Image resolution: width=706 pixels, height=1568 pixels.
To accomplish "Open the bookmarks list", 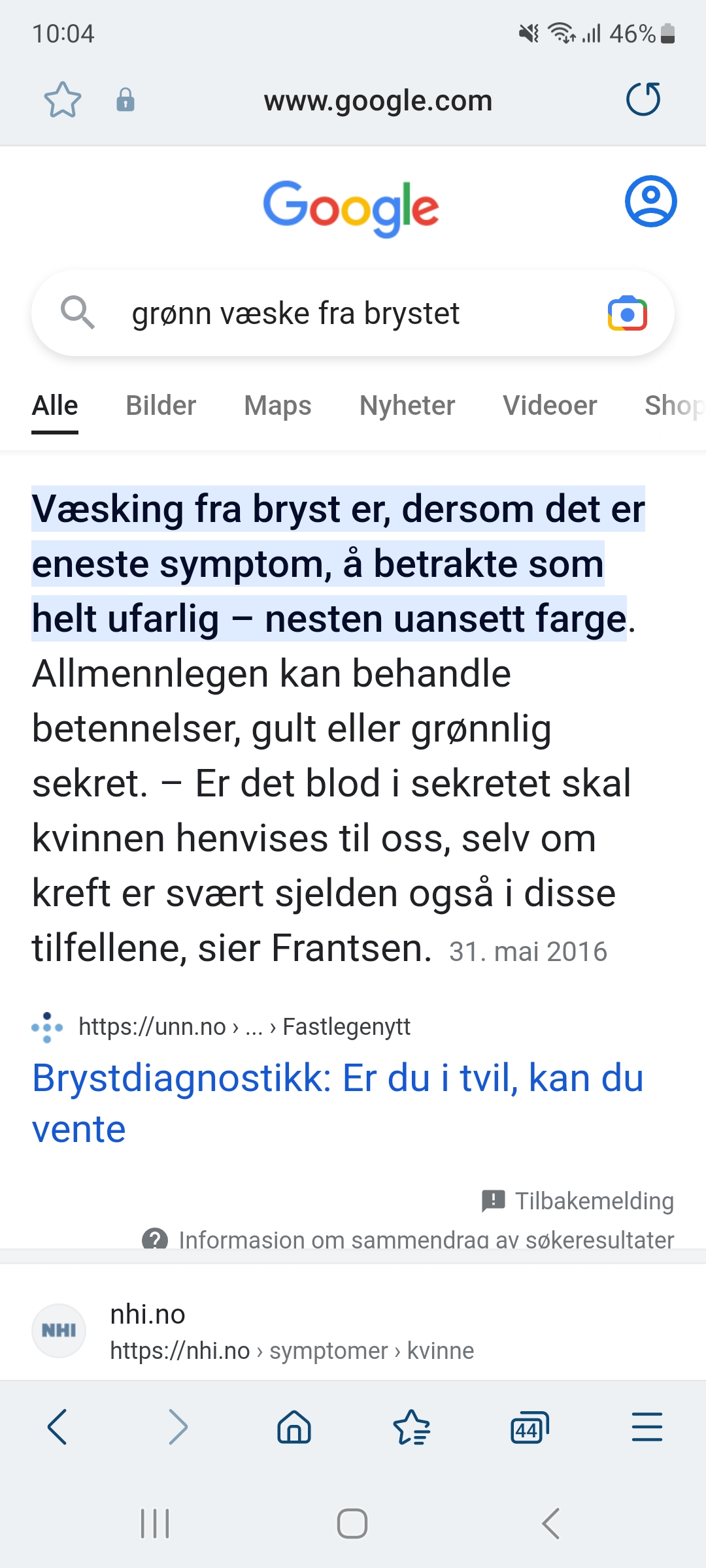I will pyautogui.click(x=412, y=1427).
